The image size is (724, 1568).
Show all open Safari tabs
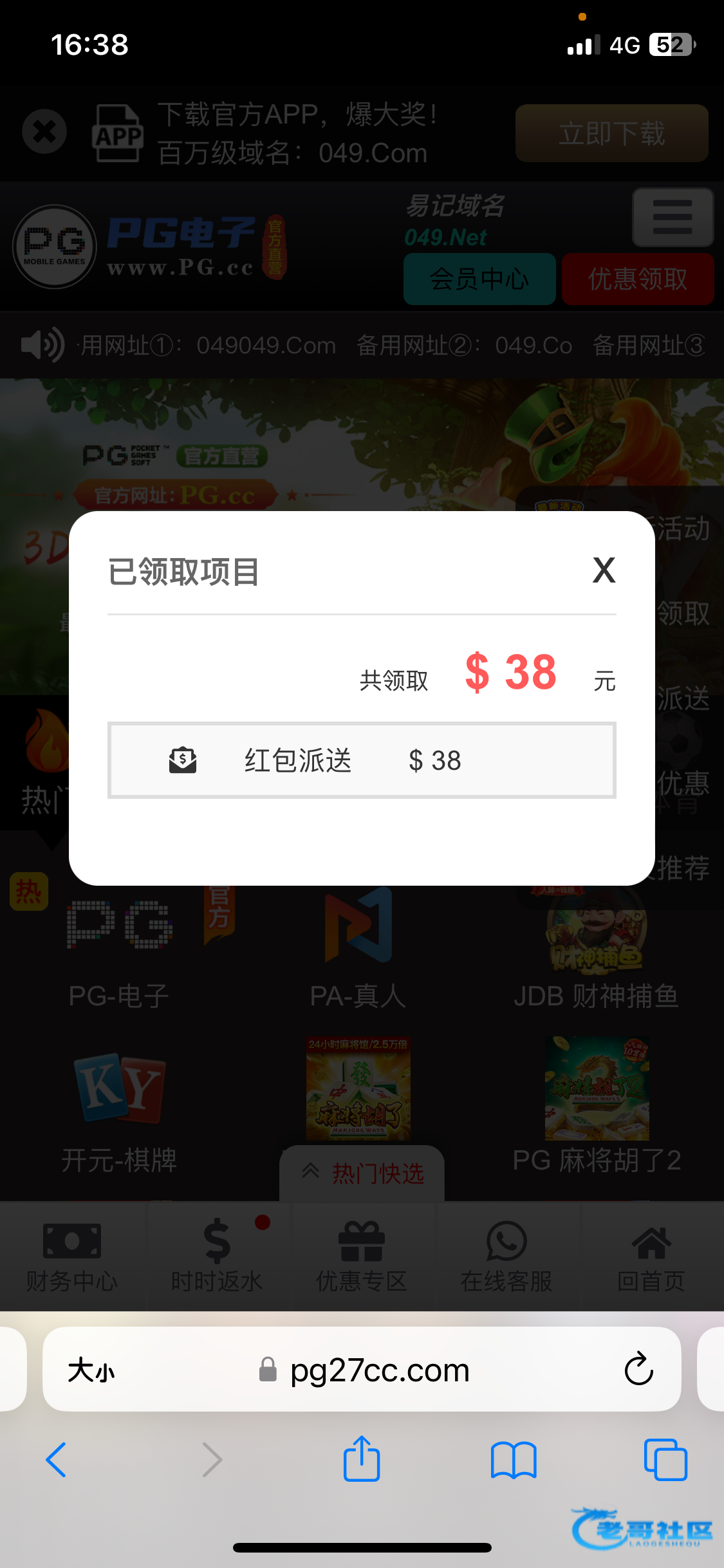click(665, 1460)
